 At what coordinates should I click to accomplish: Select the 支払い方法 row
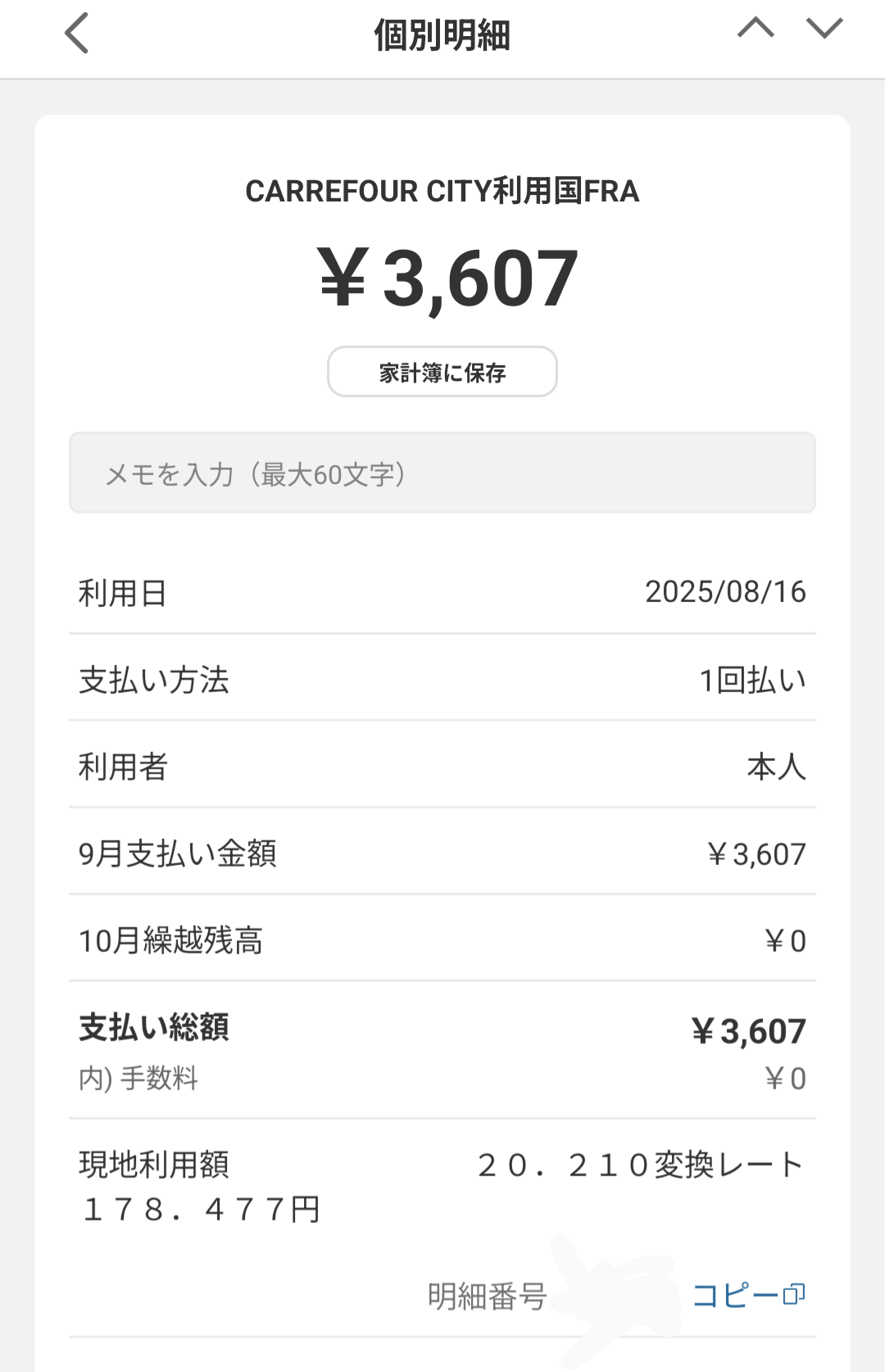click(442, 680)
